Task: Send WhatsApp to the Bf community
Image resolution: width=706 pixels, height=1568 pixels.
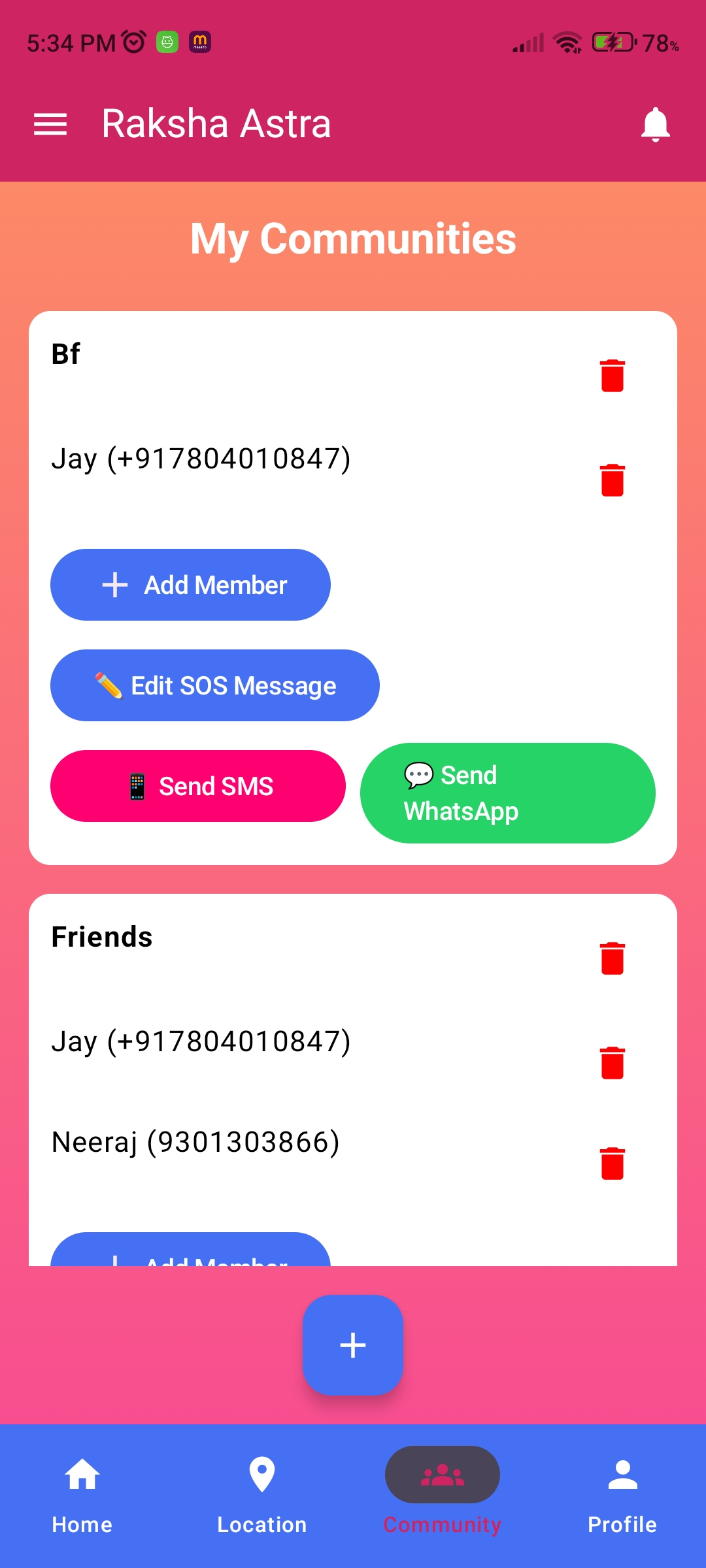Action: [507, 793]
